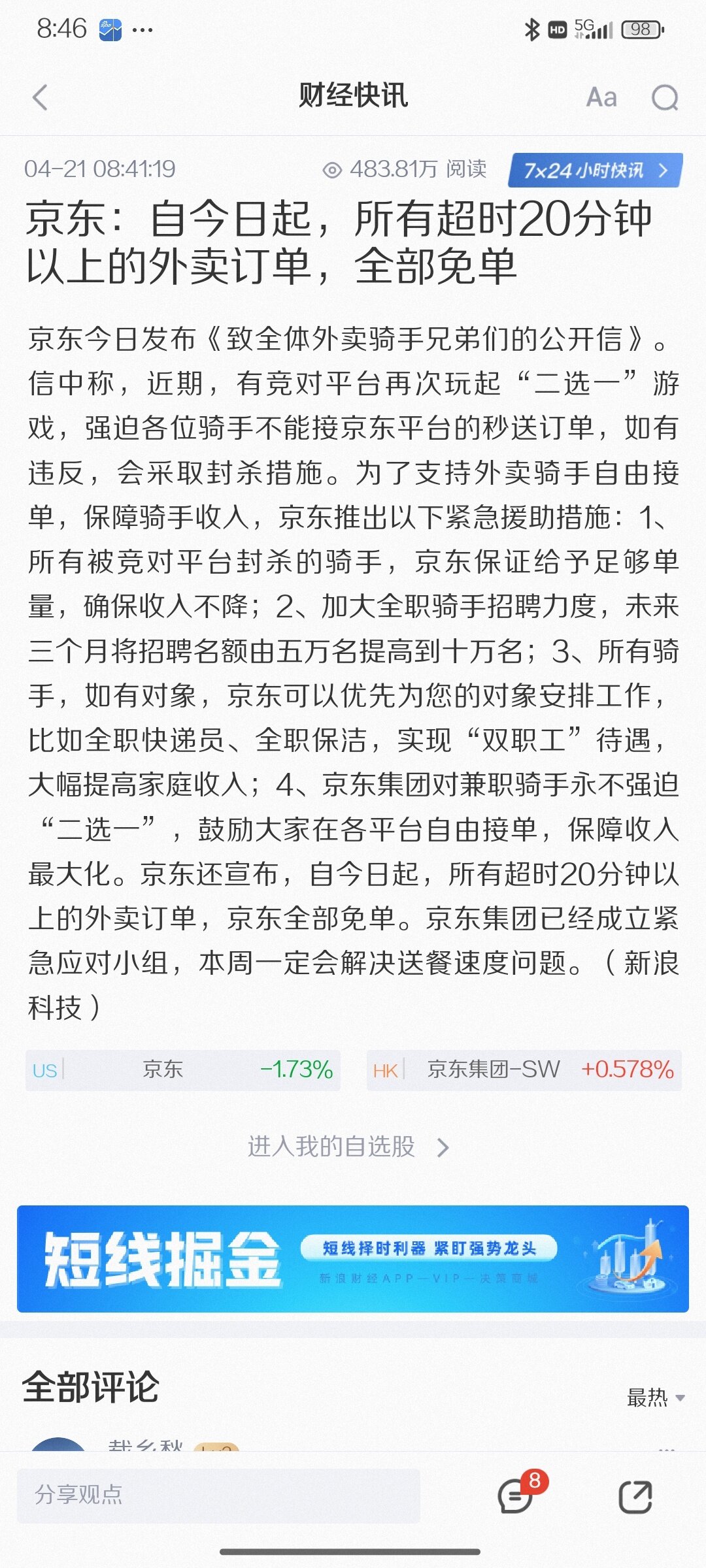Open the search icon in header
706x1568 pixels.
(665, 98)
